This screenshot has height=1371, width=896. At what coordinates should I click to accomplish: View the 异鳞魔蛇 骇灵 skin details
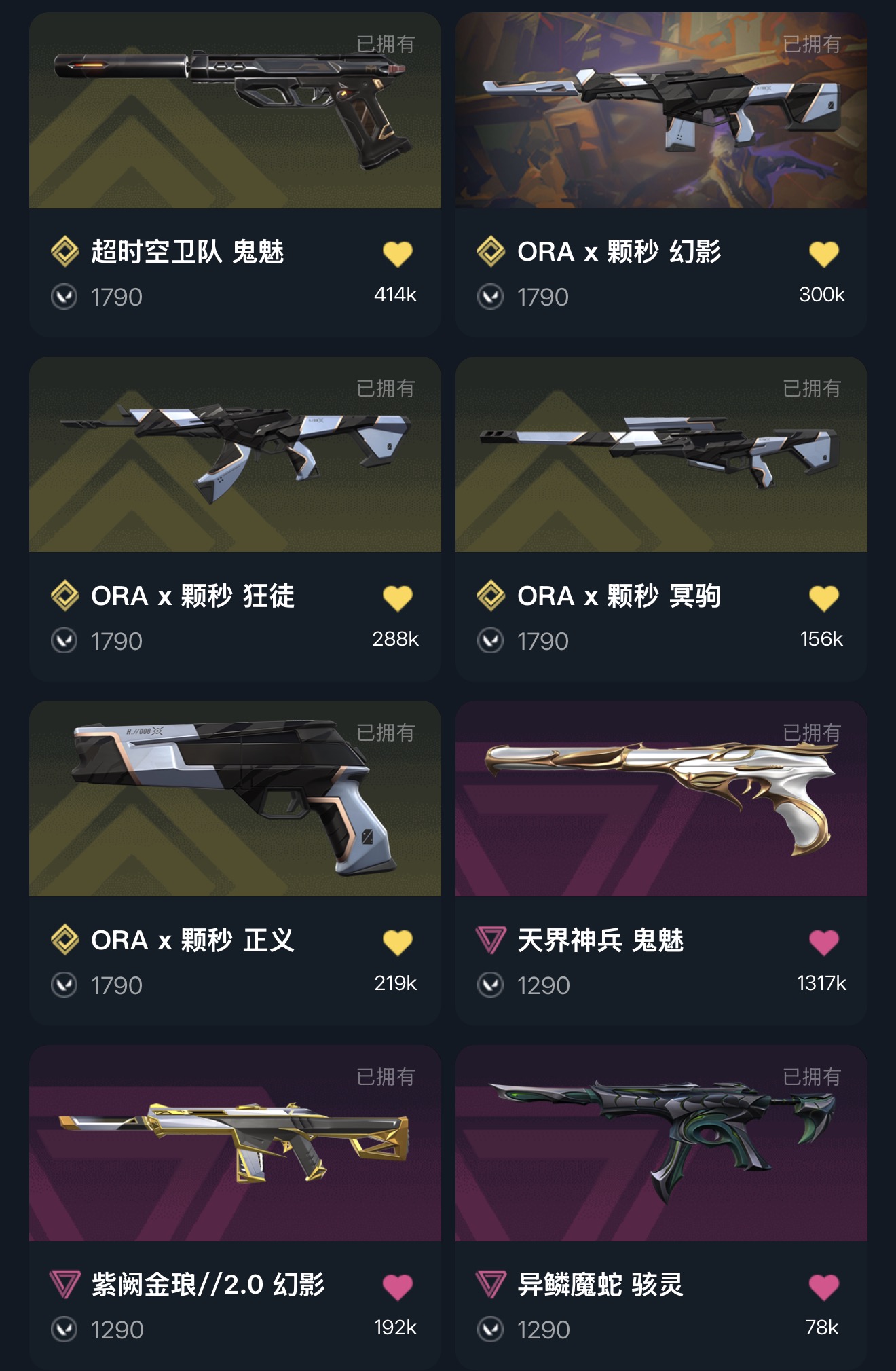pyautogui.click(x=661, y=1207)
